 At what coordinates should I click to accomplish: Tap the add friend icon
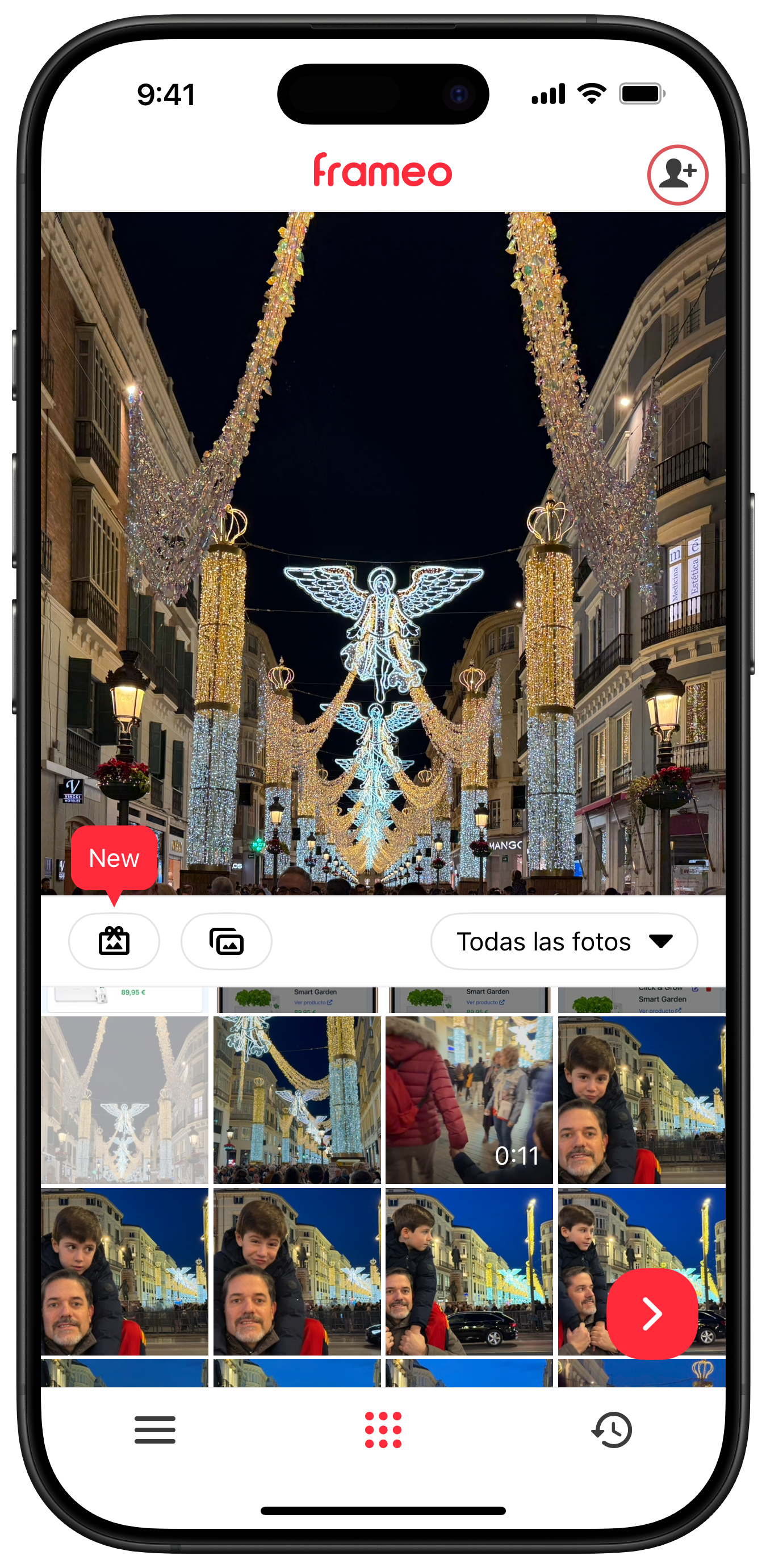click(677, 175)
